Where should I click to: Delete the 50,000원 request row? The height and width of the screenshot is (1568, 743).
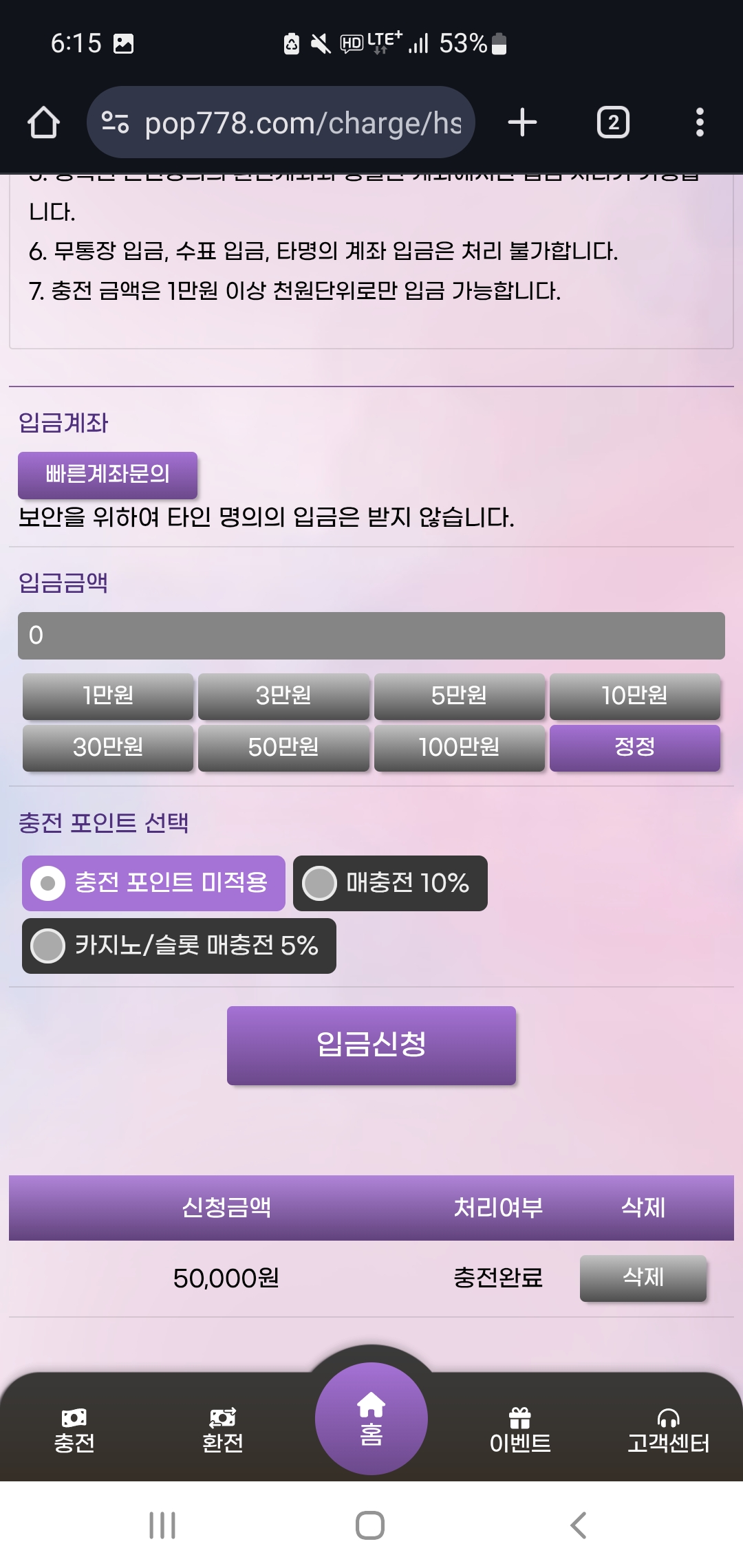pos(643,1278)
